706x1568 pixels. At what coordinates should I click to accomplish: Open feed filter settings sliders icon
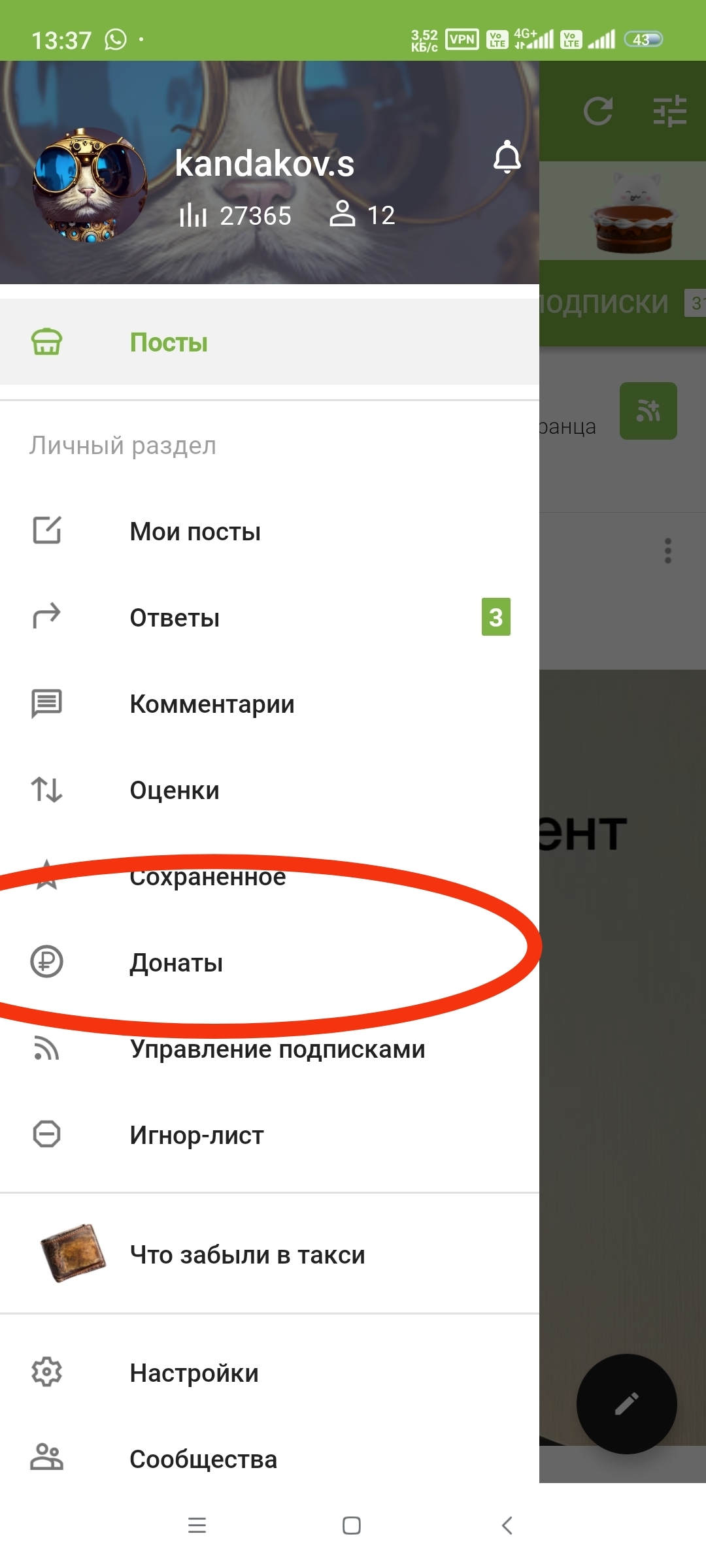(x=670, y=111)
